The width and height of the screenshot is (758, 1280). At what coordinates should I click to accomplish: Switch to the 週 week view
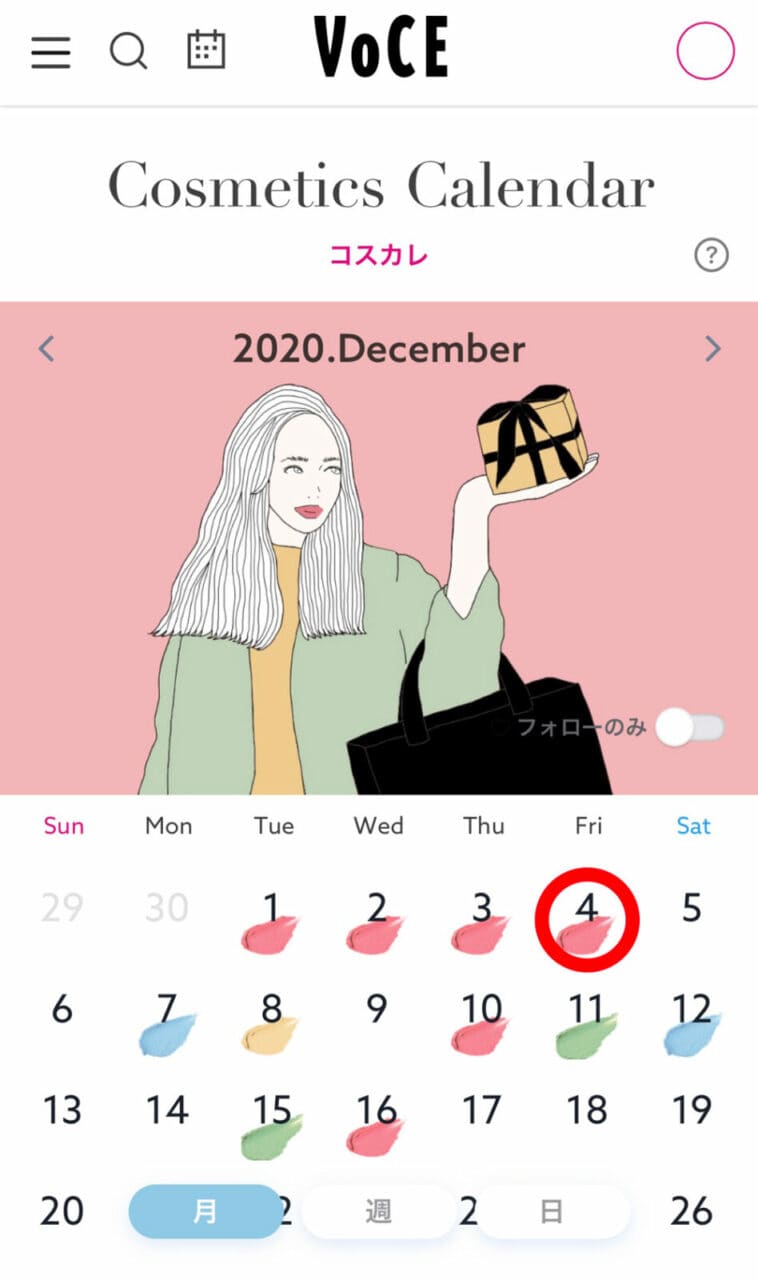point(378,1211)
